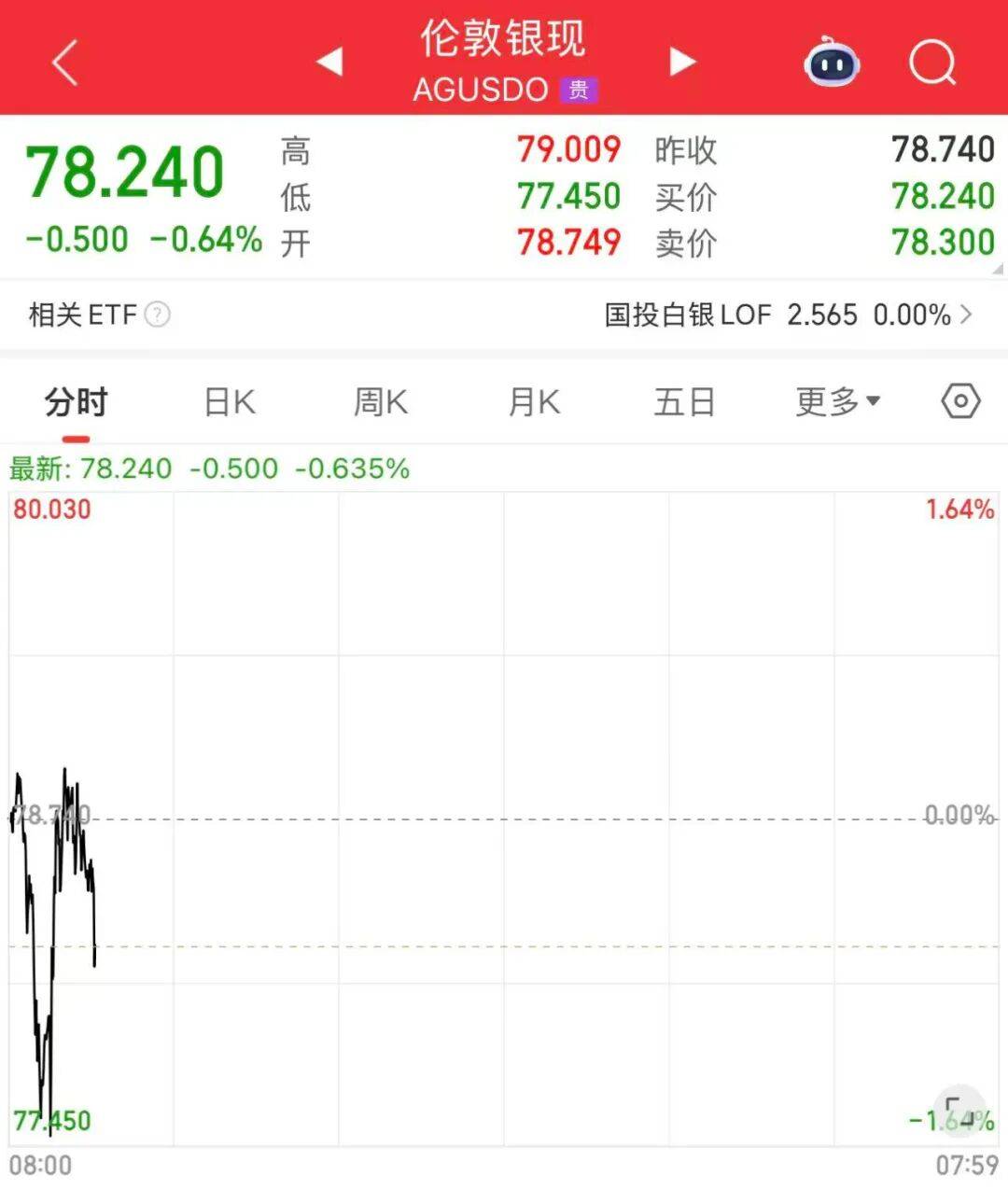This screenshot has height=1203, width=1008.
Task: Select the 分时 chart tab
Action: [77, 402]
